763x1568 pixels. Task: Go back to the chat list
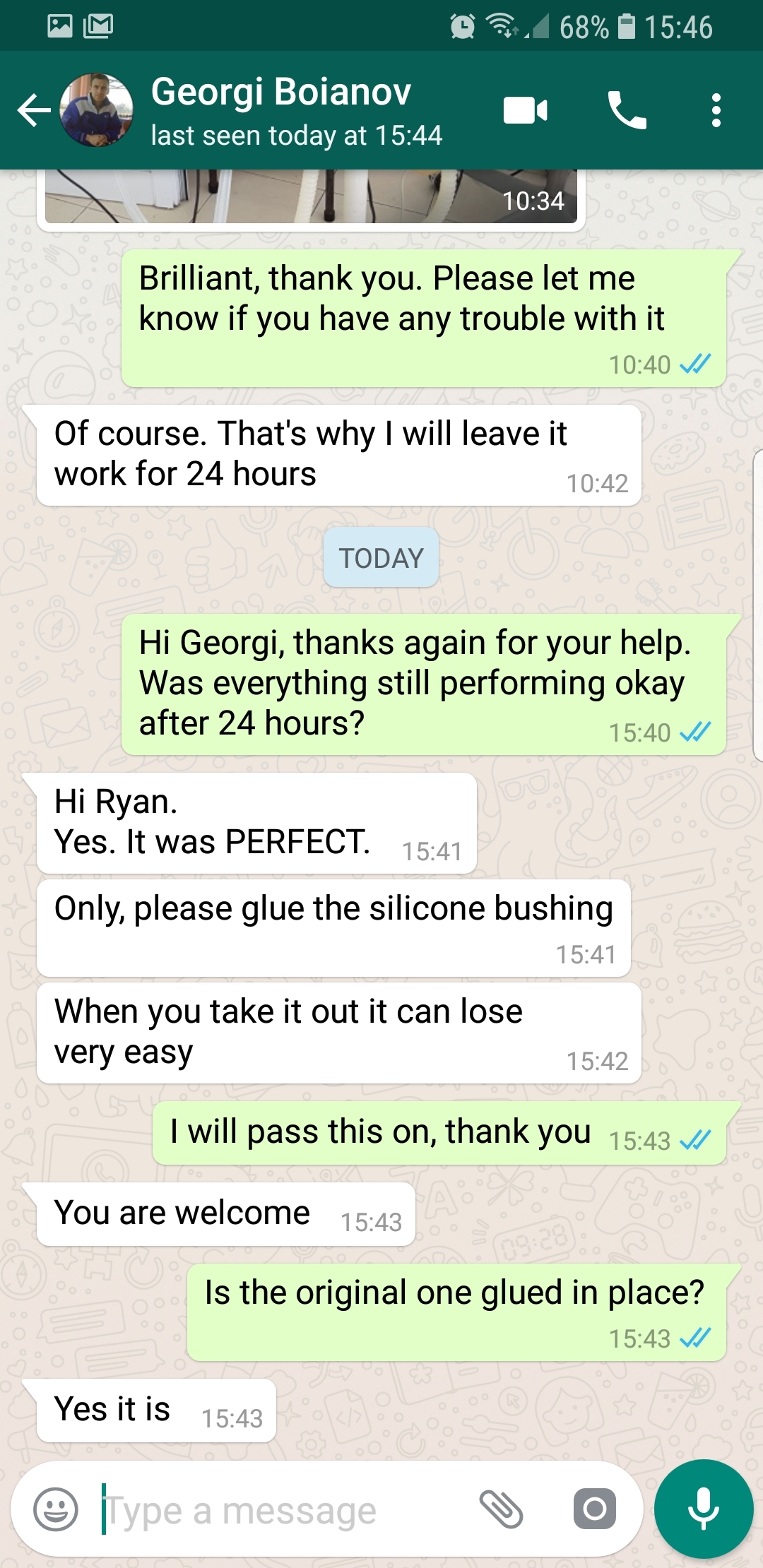33,111
